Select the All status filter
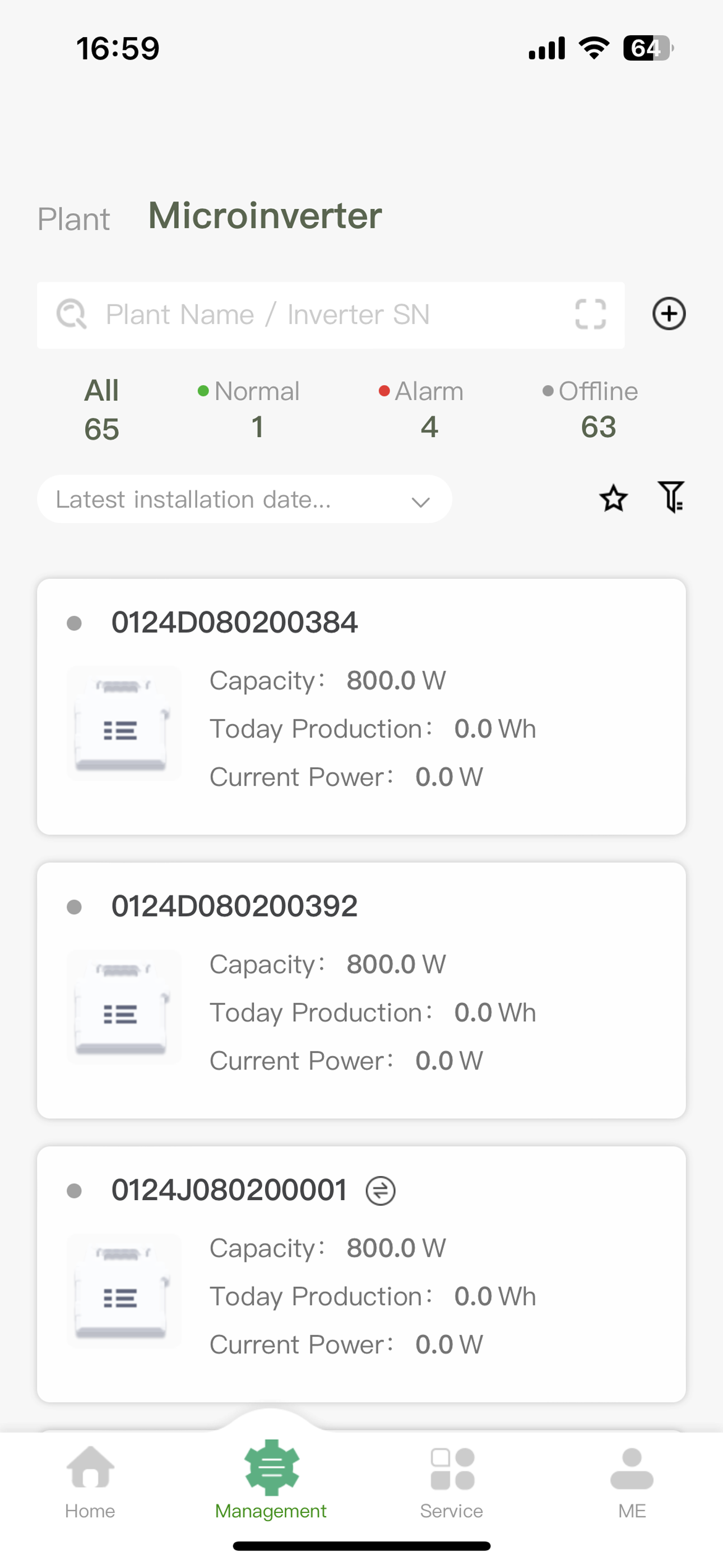The height and width of the screenshot is (1568, 723). (x=101, y=409)
